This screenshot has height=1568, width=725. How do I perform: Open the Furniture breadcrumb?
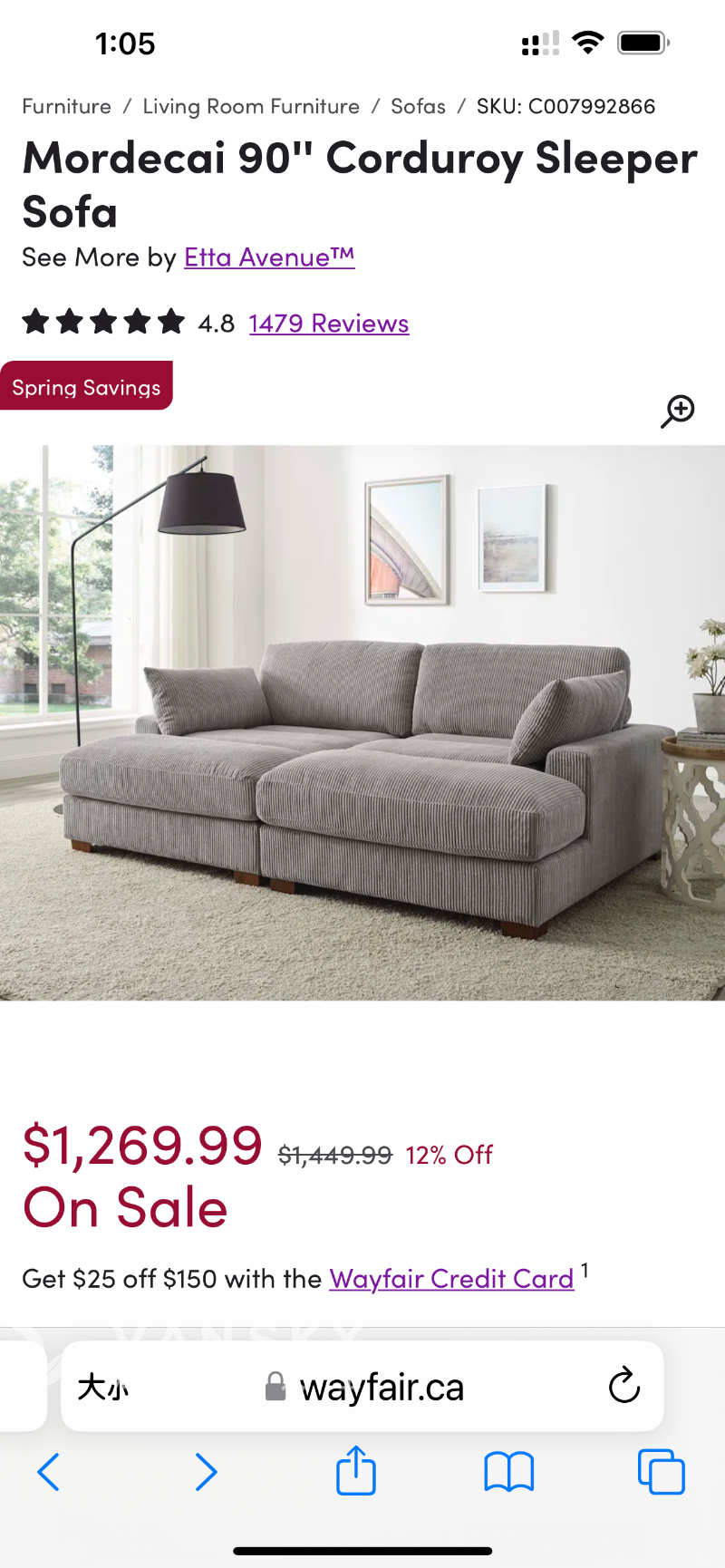pyautogui.click(x=66, y=106)
